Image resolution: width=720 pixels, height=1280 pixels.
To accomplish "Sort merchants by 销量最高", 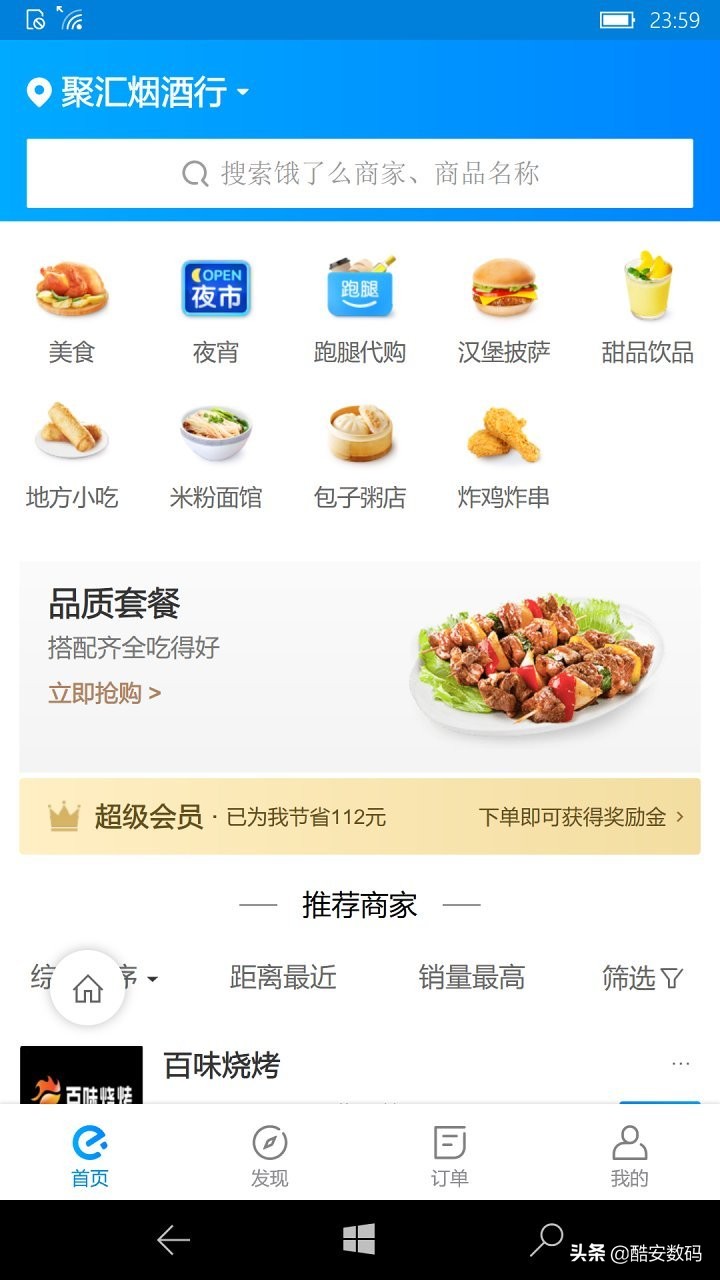I will [x=472, y=978].
